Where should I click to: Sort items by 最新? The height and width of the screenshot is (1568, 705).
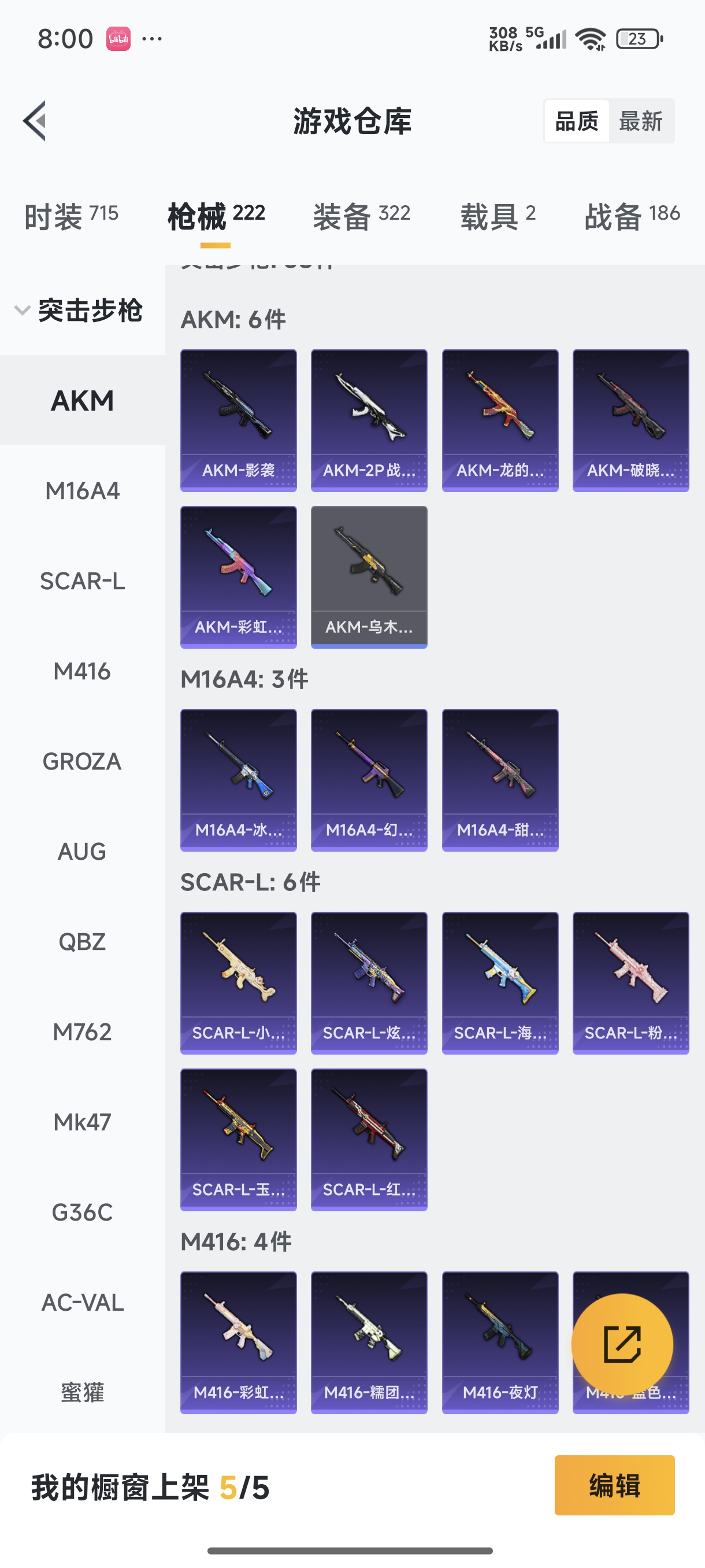pos(640,121)
